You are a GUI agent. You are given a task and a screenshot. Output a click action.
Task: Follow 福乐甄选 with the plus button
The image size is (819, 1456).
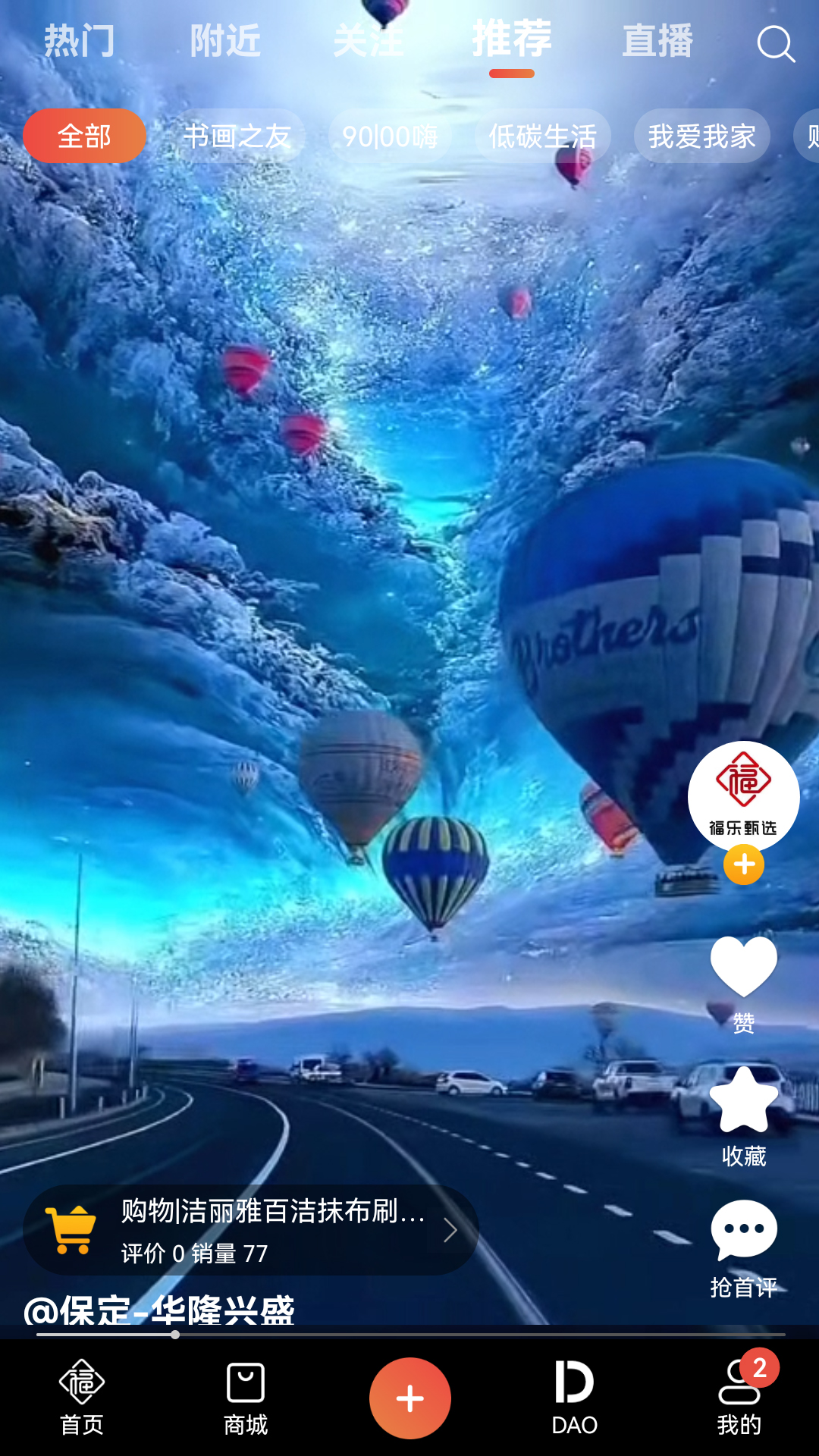tap(743, 864)
